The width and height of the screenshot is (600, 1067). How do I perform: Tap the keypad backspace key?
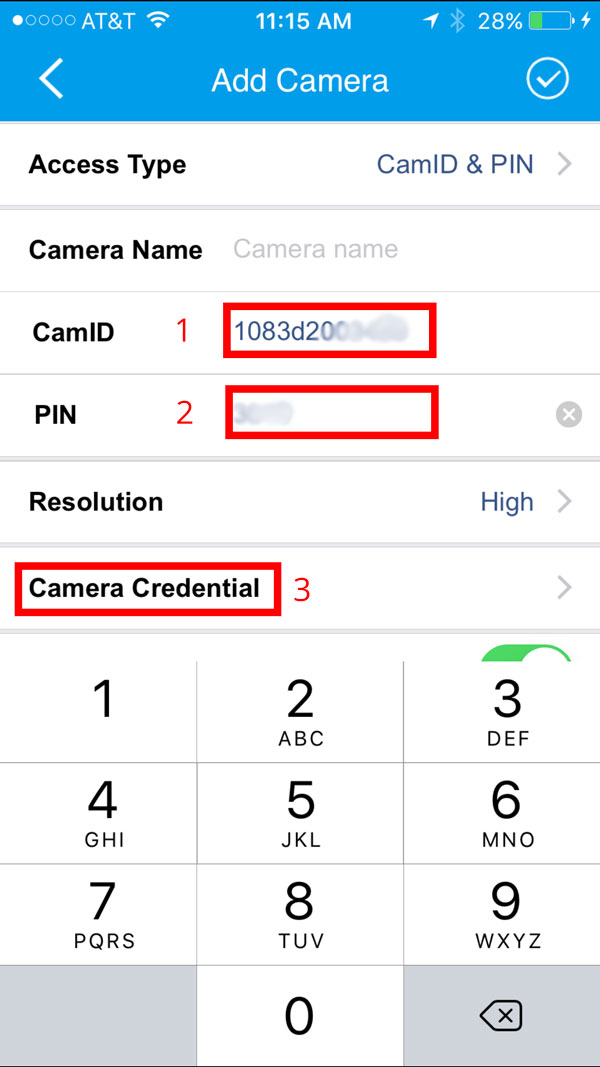click(x=502, y=1016)
